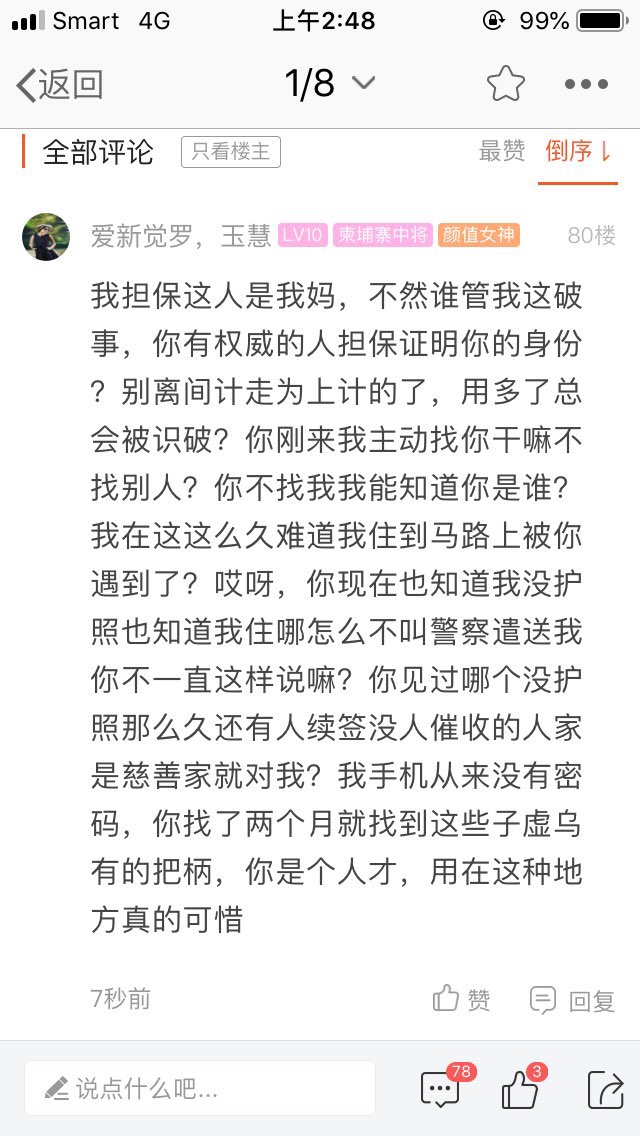
Task: Reply to this comment via 回复
Action: (x=572, y=999)
